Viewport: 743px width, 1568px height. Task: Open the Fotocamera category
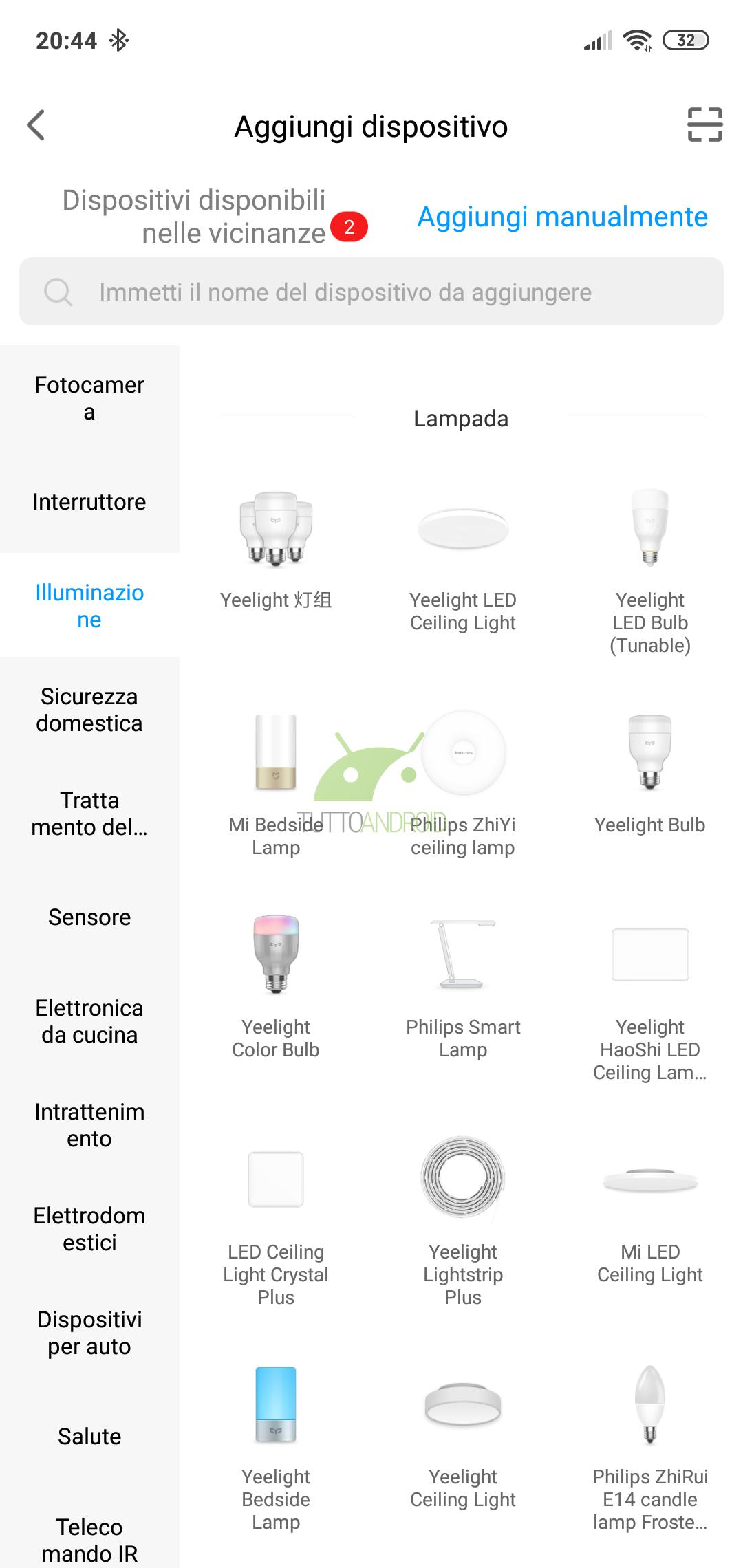pos(89,398)
